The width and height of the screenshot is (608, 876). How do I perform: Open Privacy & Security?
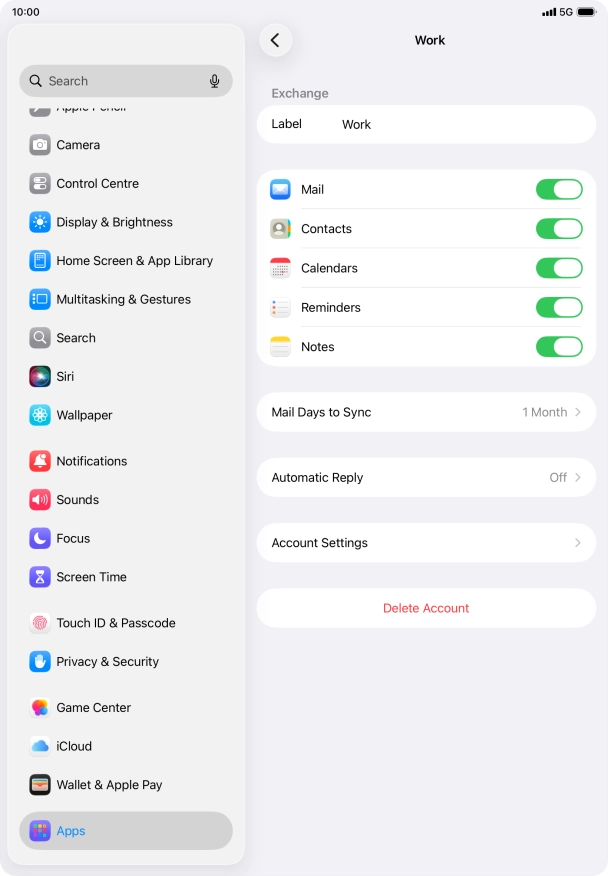pyautogui.click(x=107, y=661)
